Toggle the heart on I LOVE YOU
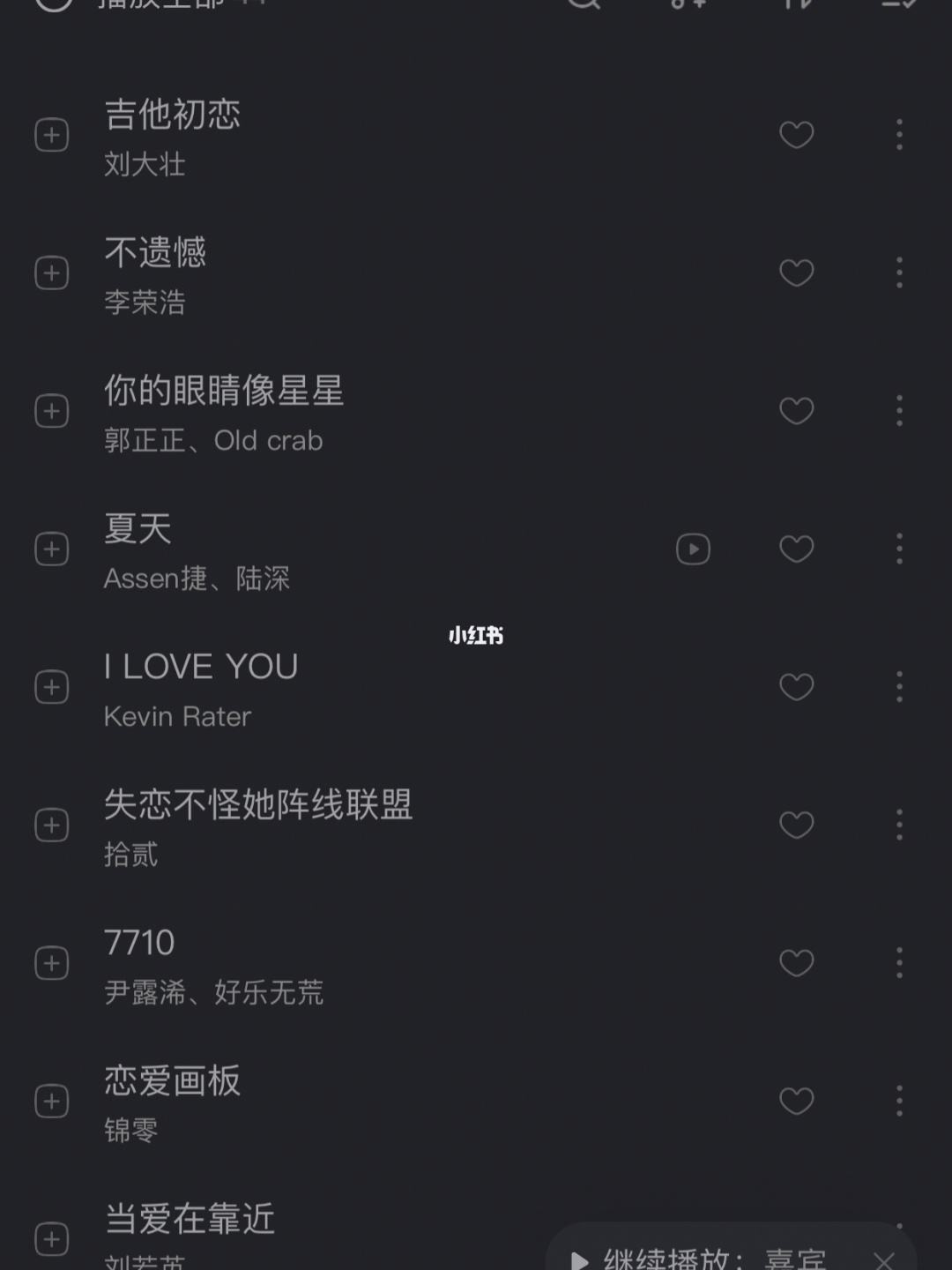Image resolution: width=952 pixels, height=1270 pixels. coord(796,686)
